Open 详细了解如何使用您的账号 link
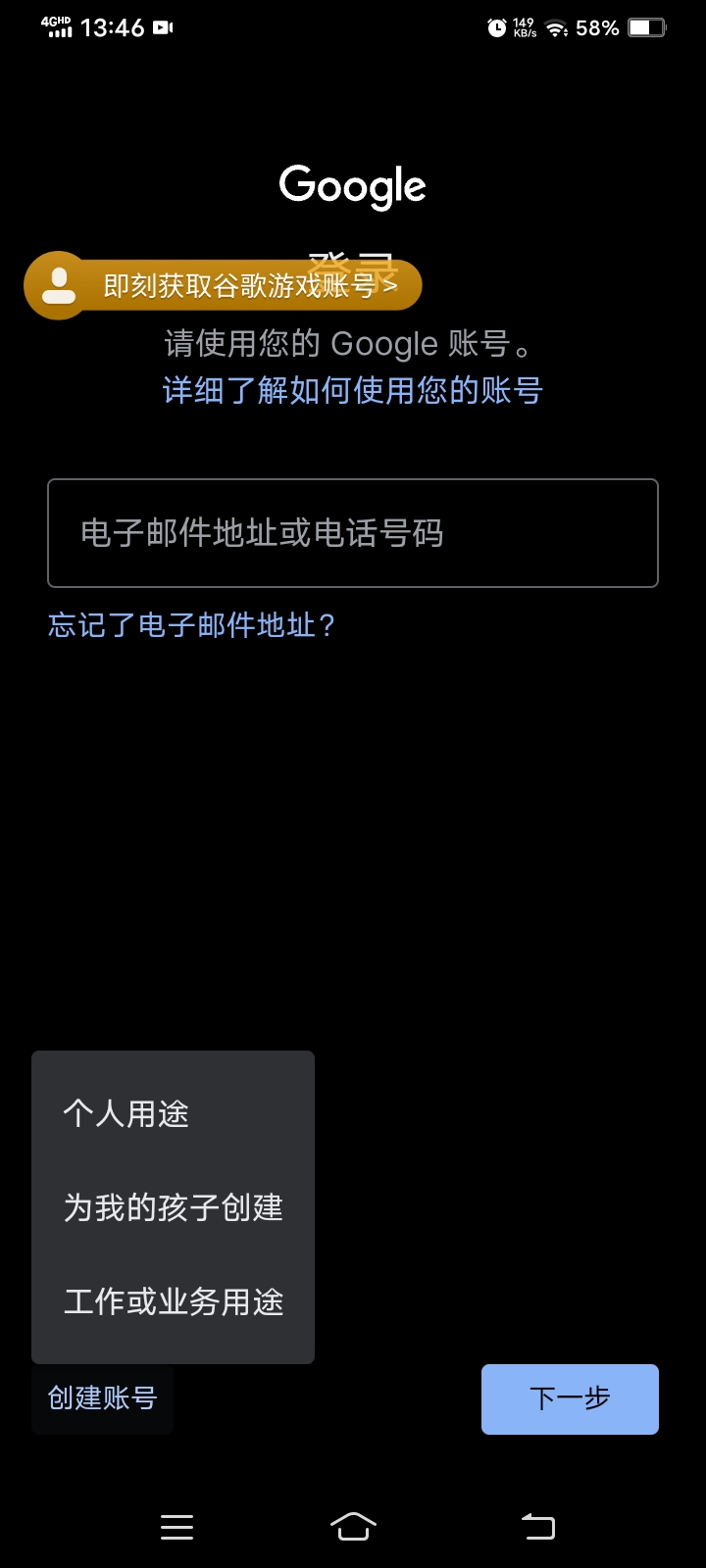The height and width of the screenshot is (1568, 706). [352, 390]
